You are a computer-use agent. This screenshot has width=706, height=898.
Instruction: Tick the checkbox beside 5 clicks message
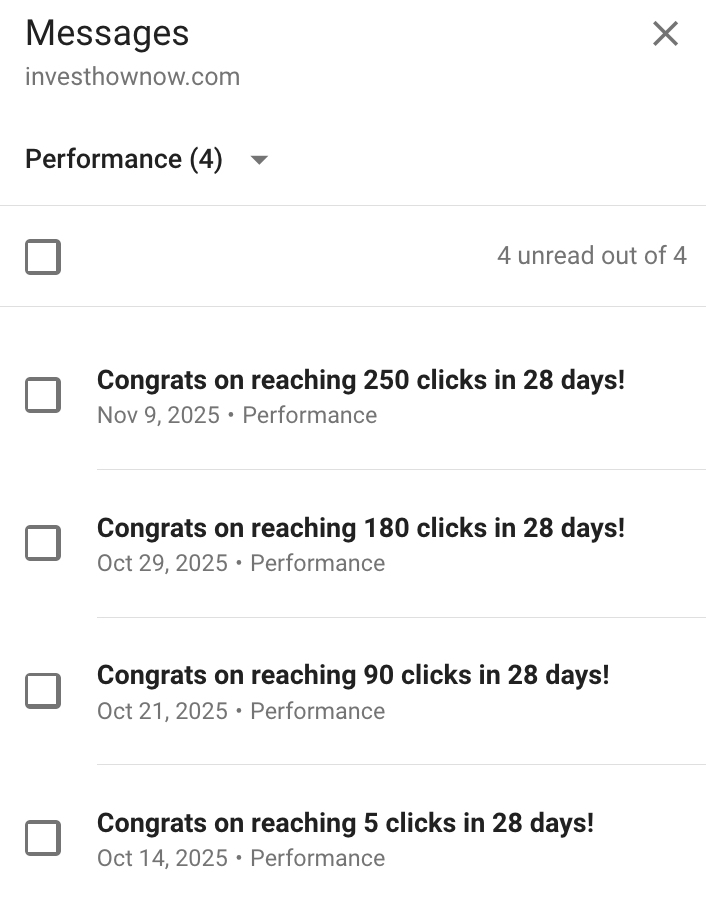point(43,838)
